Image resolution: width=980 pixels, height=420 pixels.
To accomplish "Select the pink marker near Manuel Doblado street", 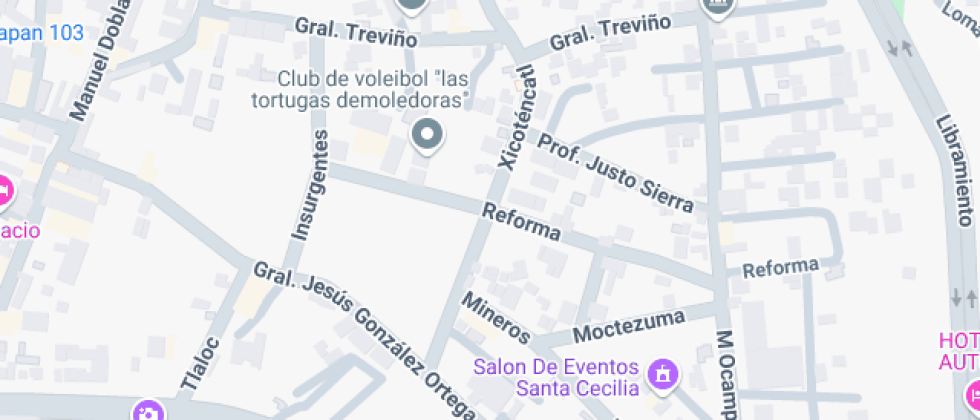I will pos(5,191).
